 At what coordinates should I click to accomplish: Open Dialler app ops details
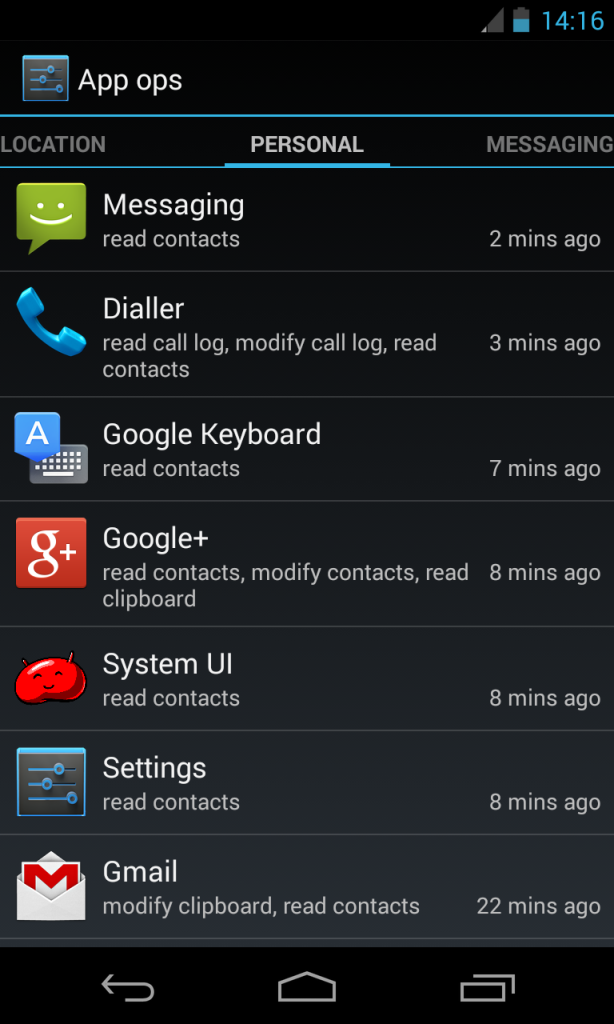pyautogui.click(x=307, y=335)
